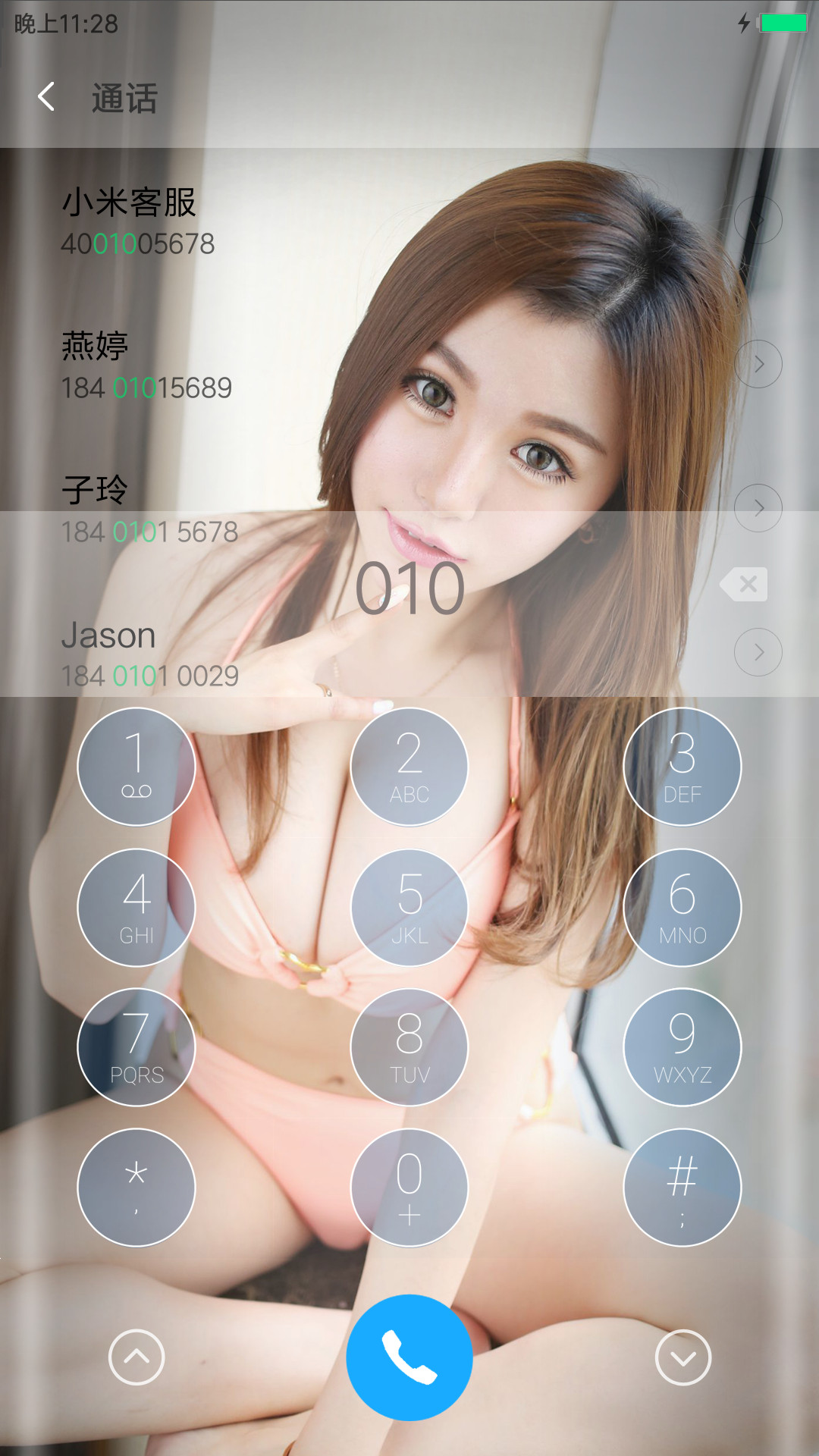819x1456 pixels.
Task: Open details arrow for Jason
Action: click(758, 651)
